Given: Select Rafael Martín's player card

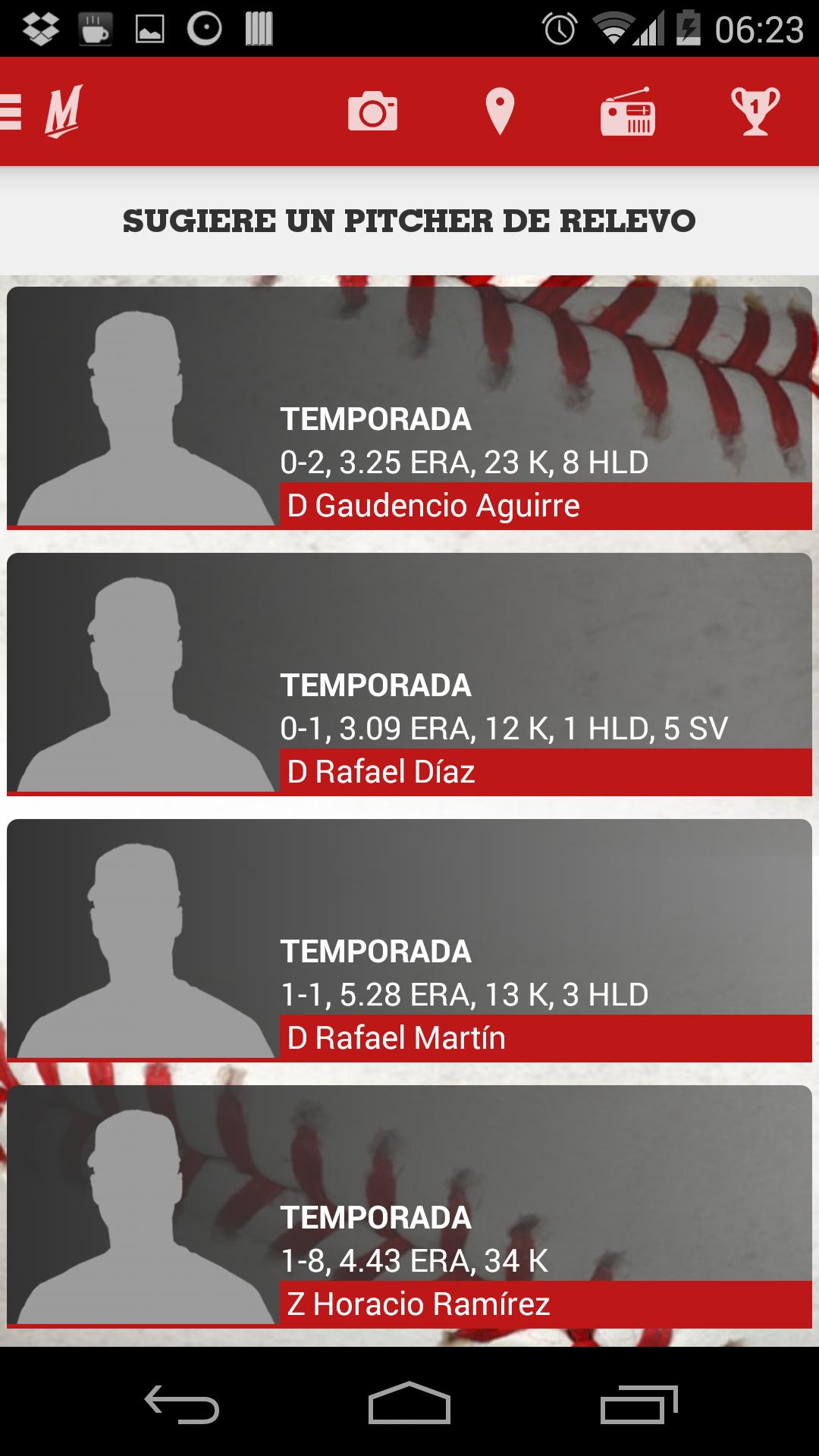Looking at the screenshot, I should click(x=409, y=940).
